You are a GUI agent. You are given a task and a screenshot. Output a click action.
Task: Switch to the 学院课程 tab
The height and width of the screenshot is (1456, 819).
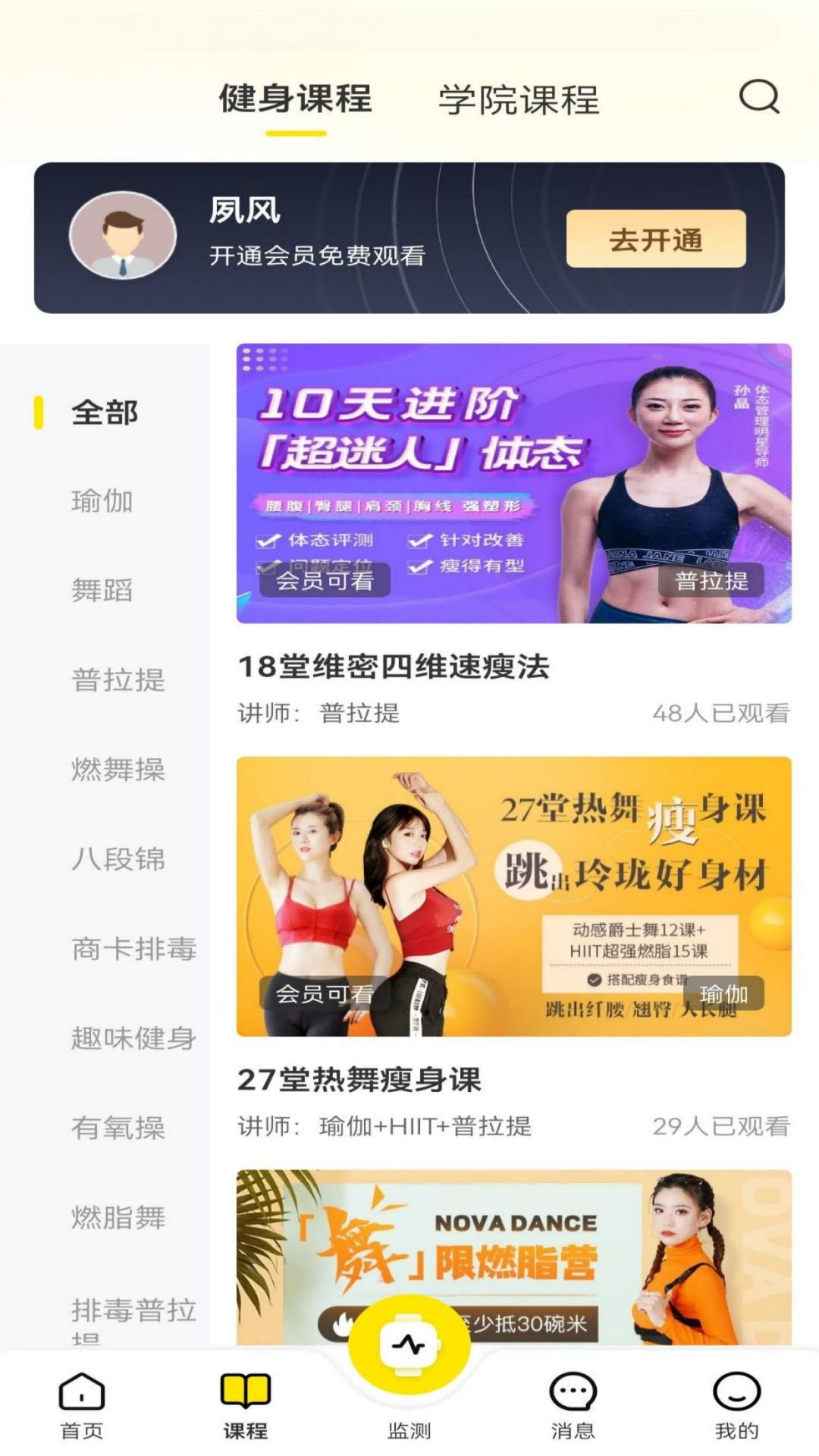point(519,100)
